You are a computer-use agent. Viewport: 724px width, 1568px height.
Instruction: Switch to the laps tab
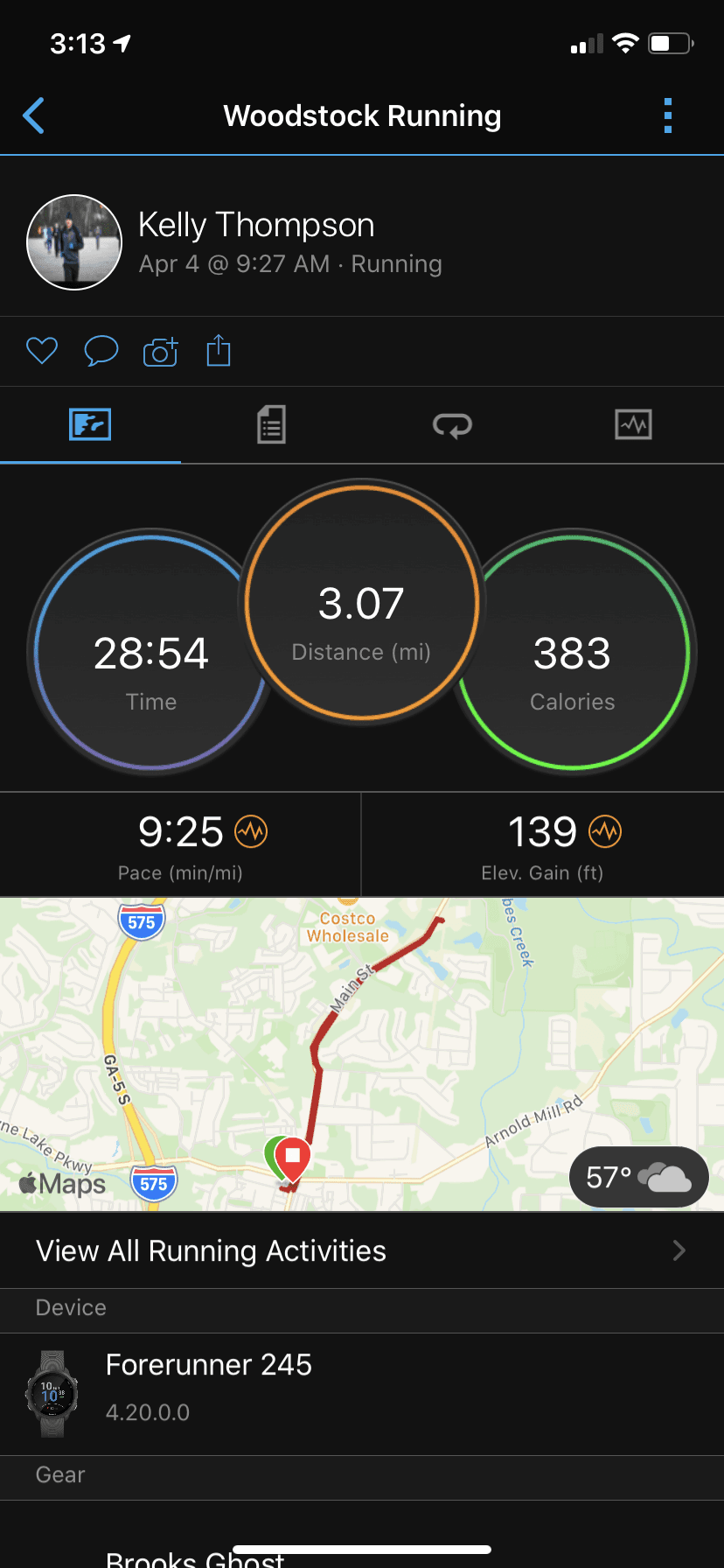click(452, 425)
